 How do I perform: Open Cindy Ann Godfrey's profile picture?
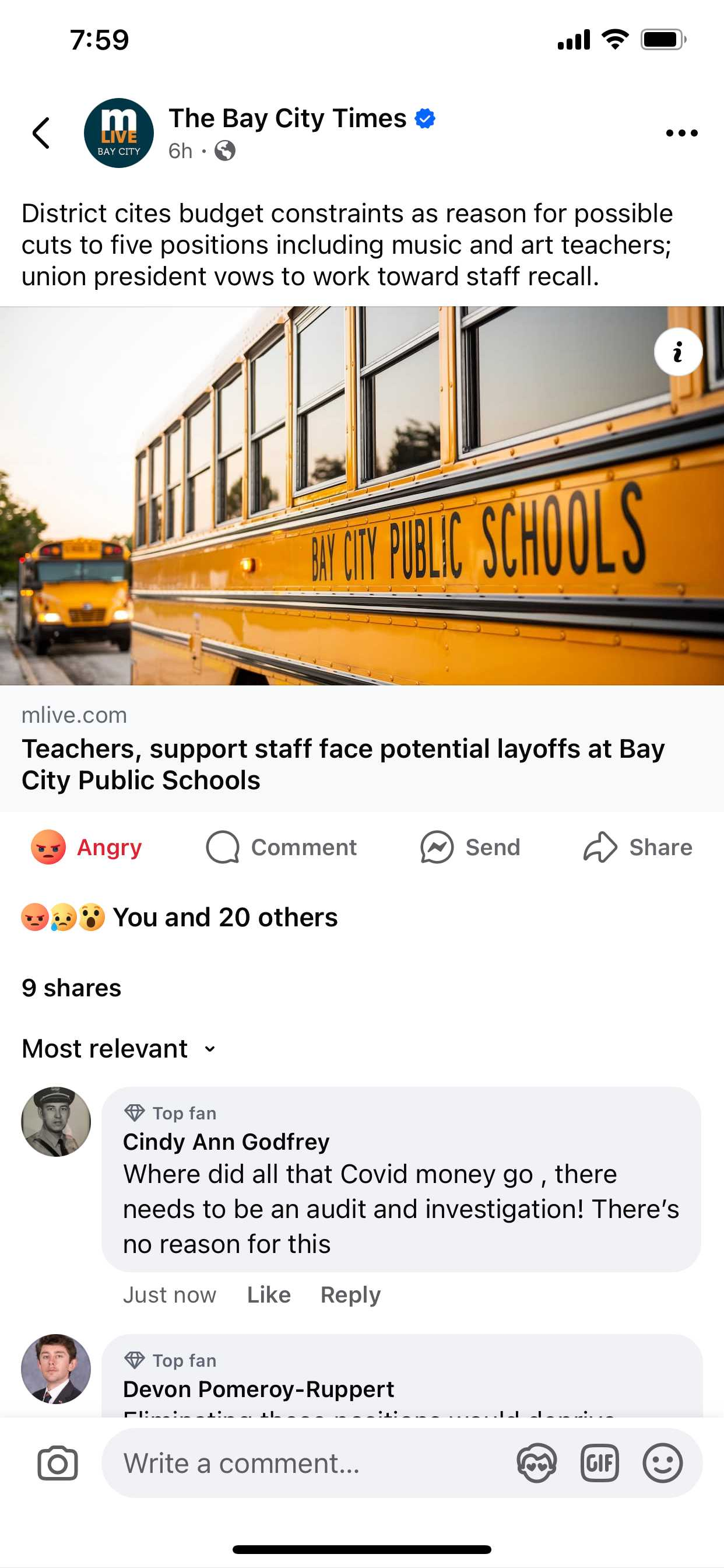pyautogui.click(x=56, y=1121)
